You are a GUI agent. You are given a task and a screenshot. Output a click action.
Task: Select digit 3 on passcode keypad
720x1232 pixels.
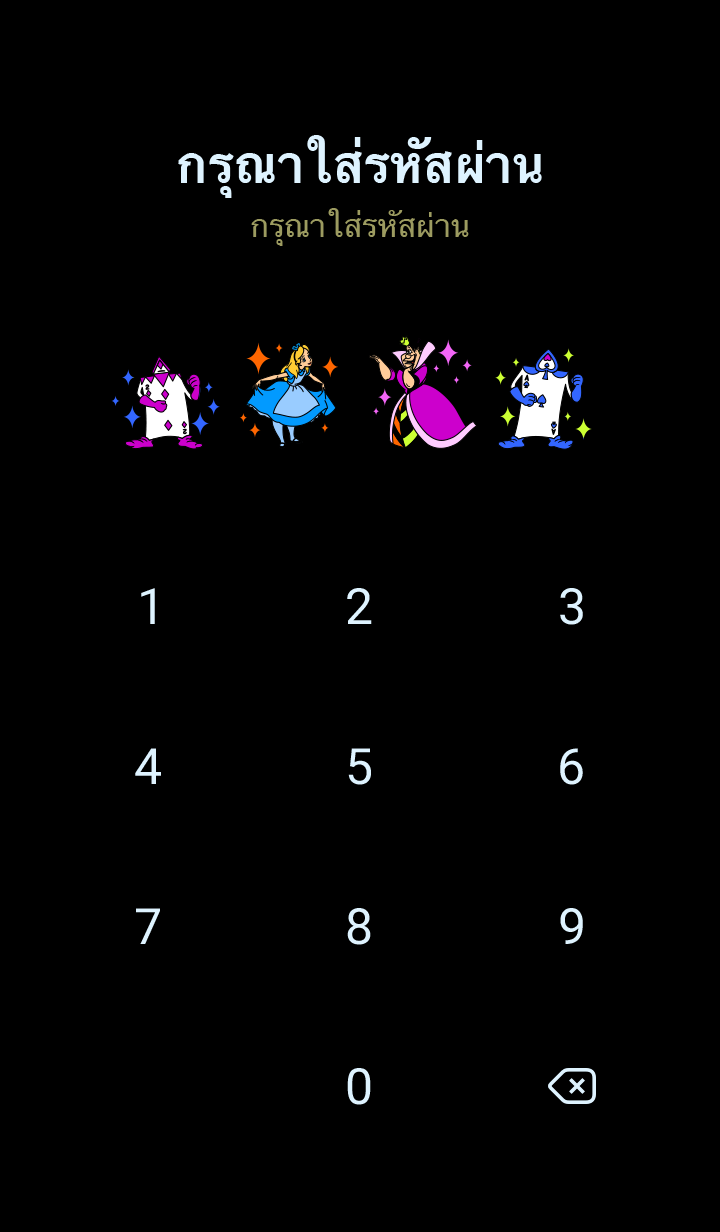[x=571, y=607]
